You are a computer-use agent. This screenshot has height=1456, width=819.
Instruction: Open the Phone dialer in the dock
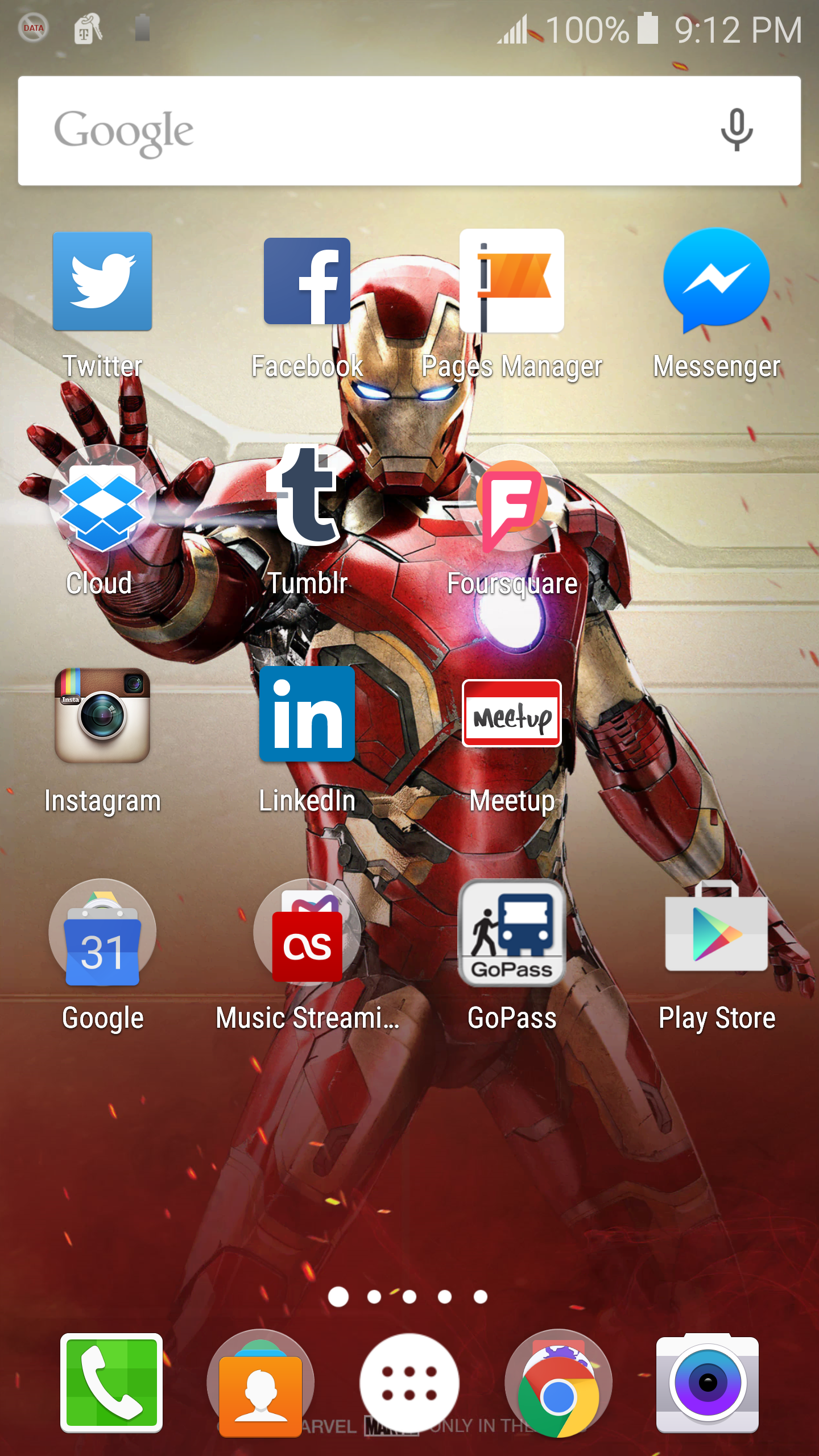tap(111, 1382)
